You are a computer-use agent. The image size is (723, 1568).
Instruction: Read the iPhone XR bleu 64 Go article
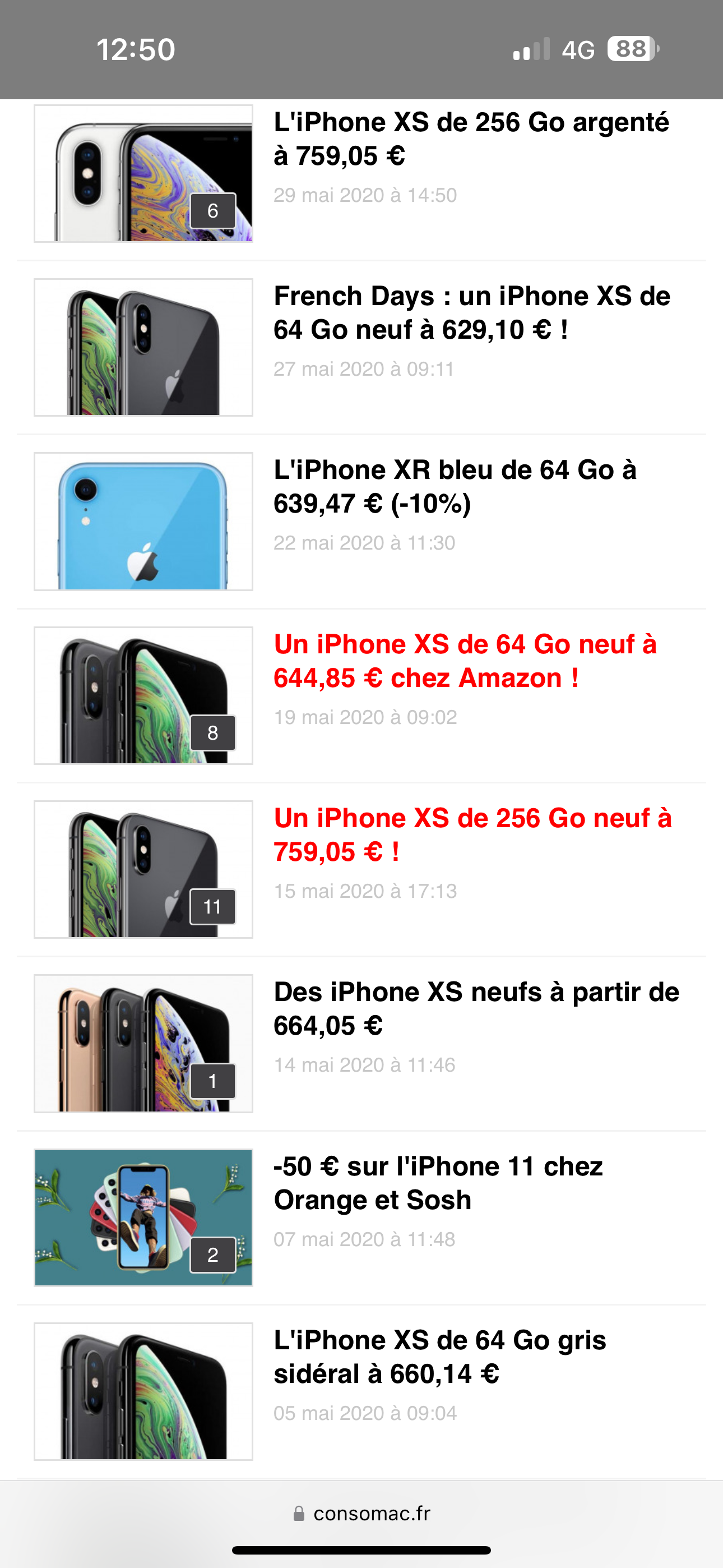point(455,486)
